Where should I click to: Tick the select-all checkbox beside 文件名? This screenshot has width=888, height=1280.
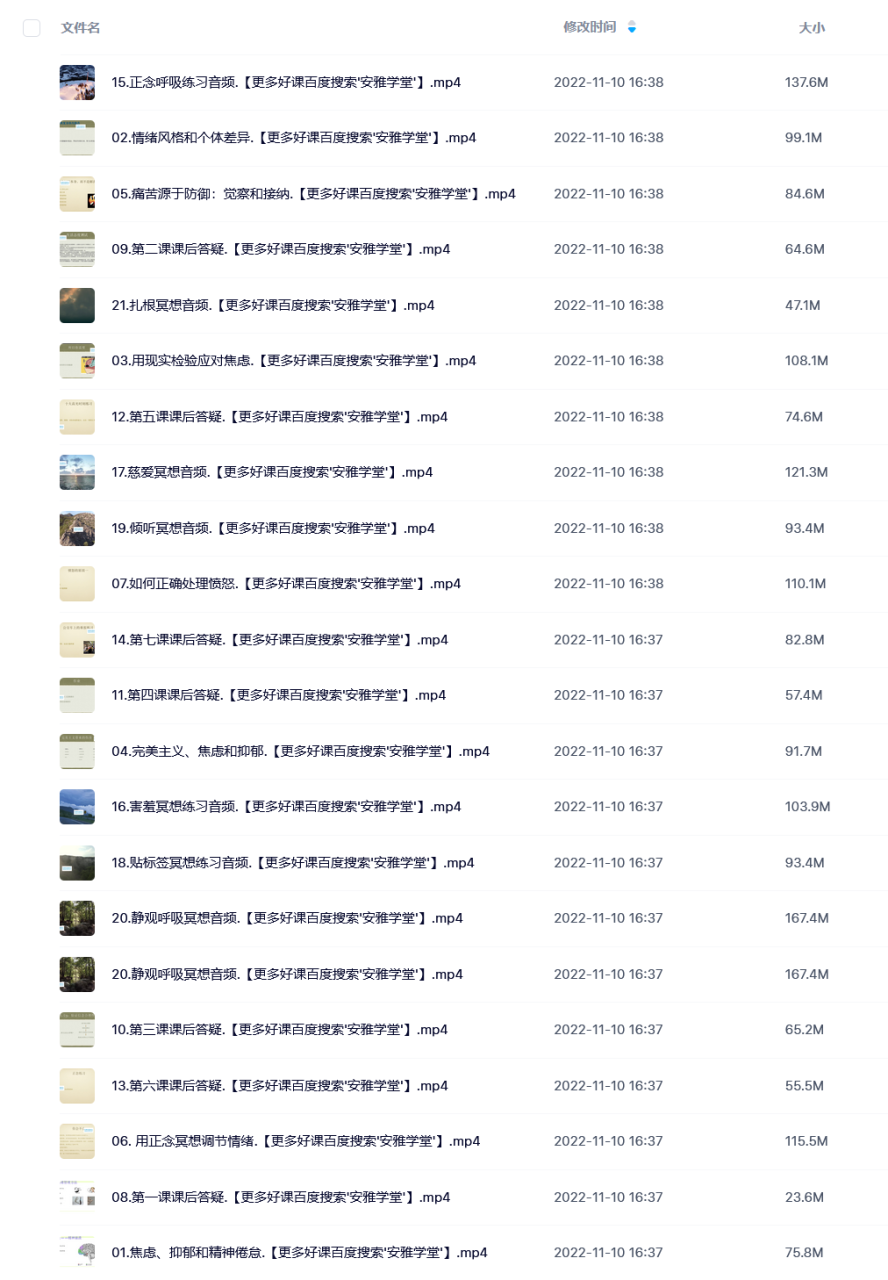(31, 28)
